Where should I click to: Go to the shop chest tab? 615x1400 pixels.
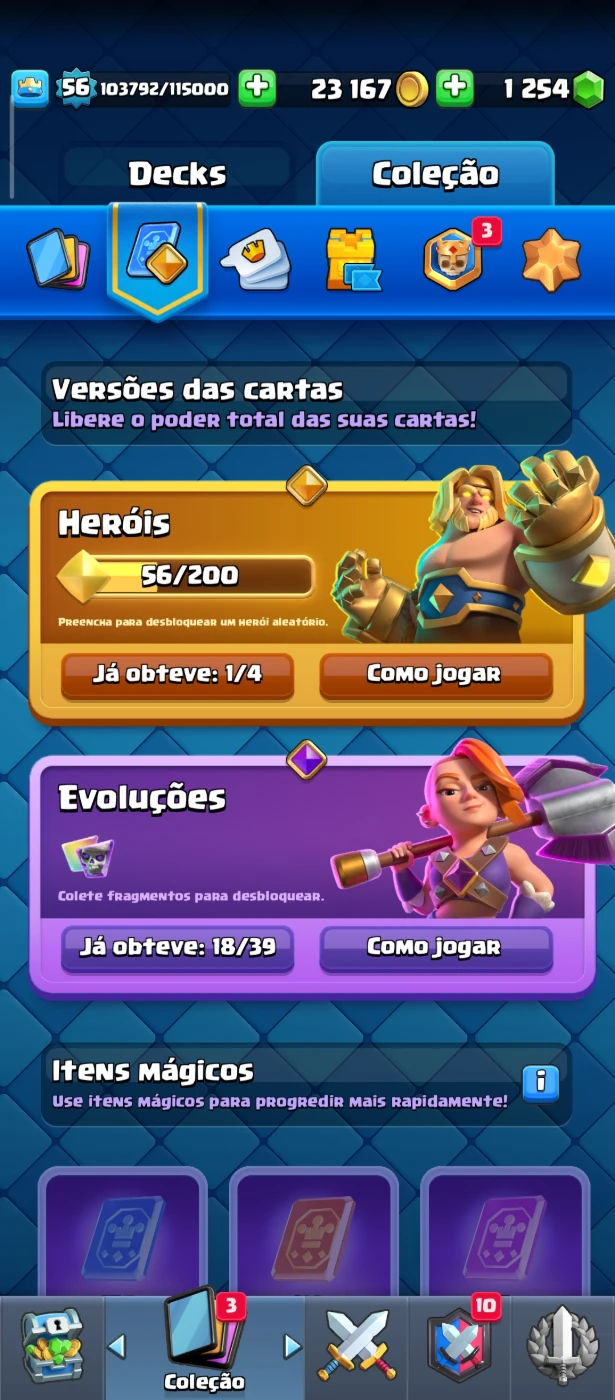(52, 1345)
